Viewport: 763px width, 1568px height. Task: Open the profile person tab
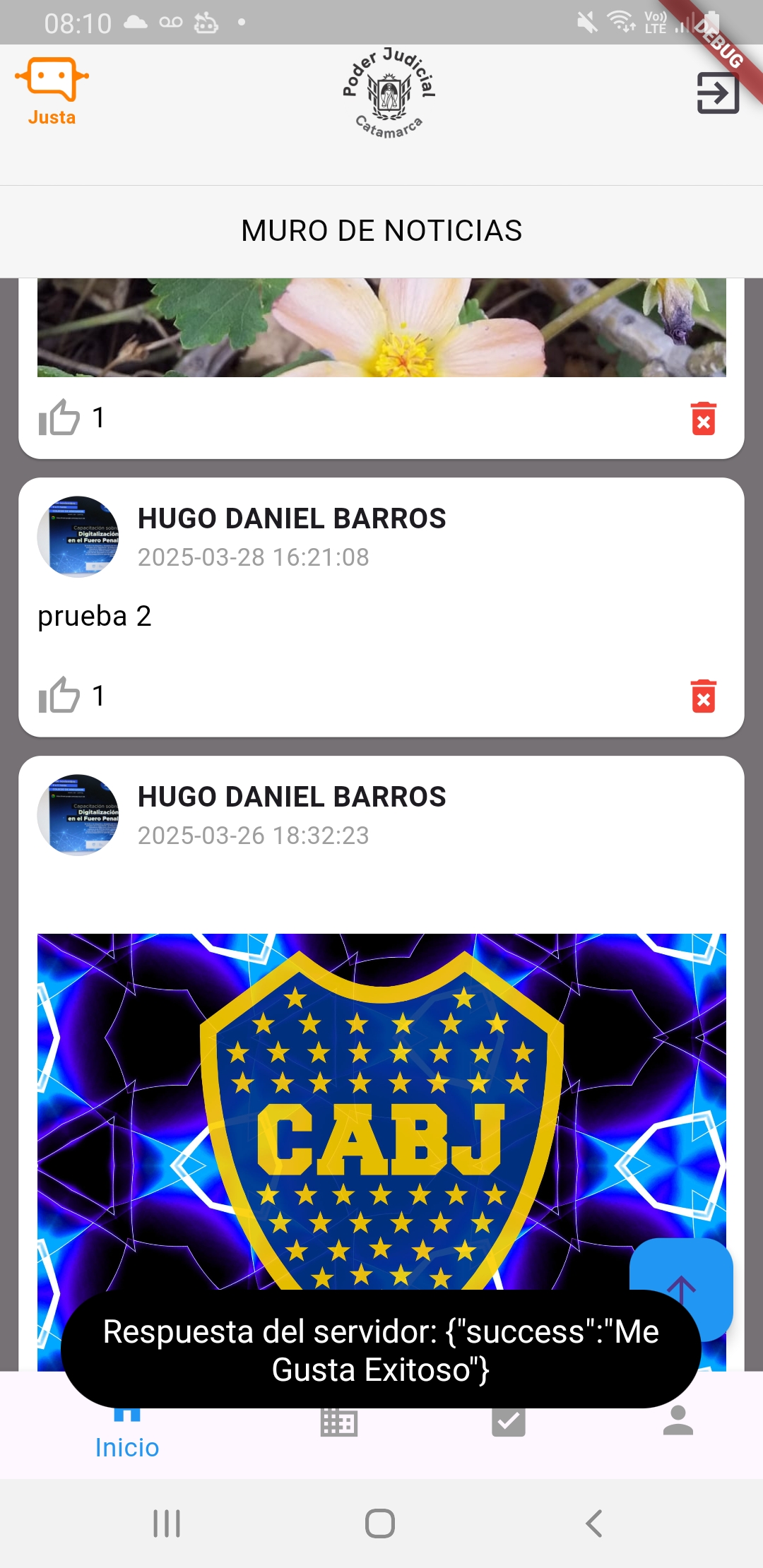(x=678, y=1420)
